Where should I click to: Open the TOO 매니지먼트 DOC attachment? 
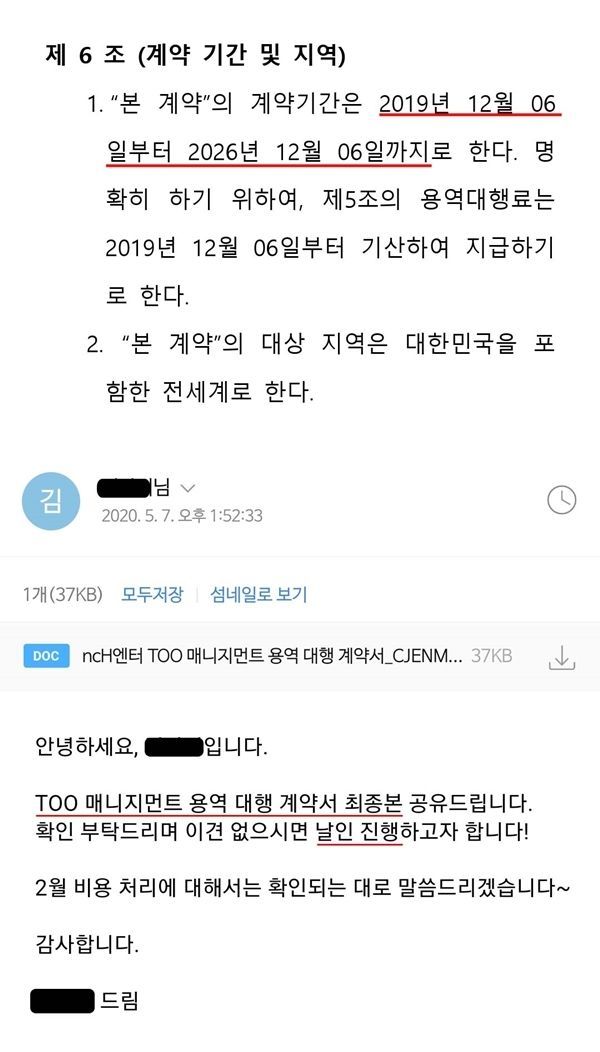271,655
